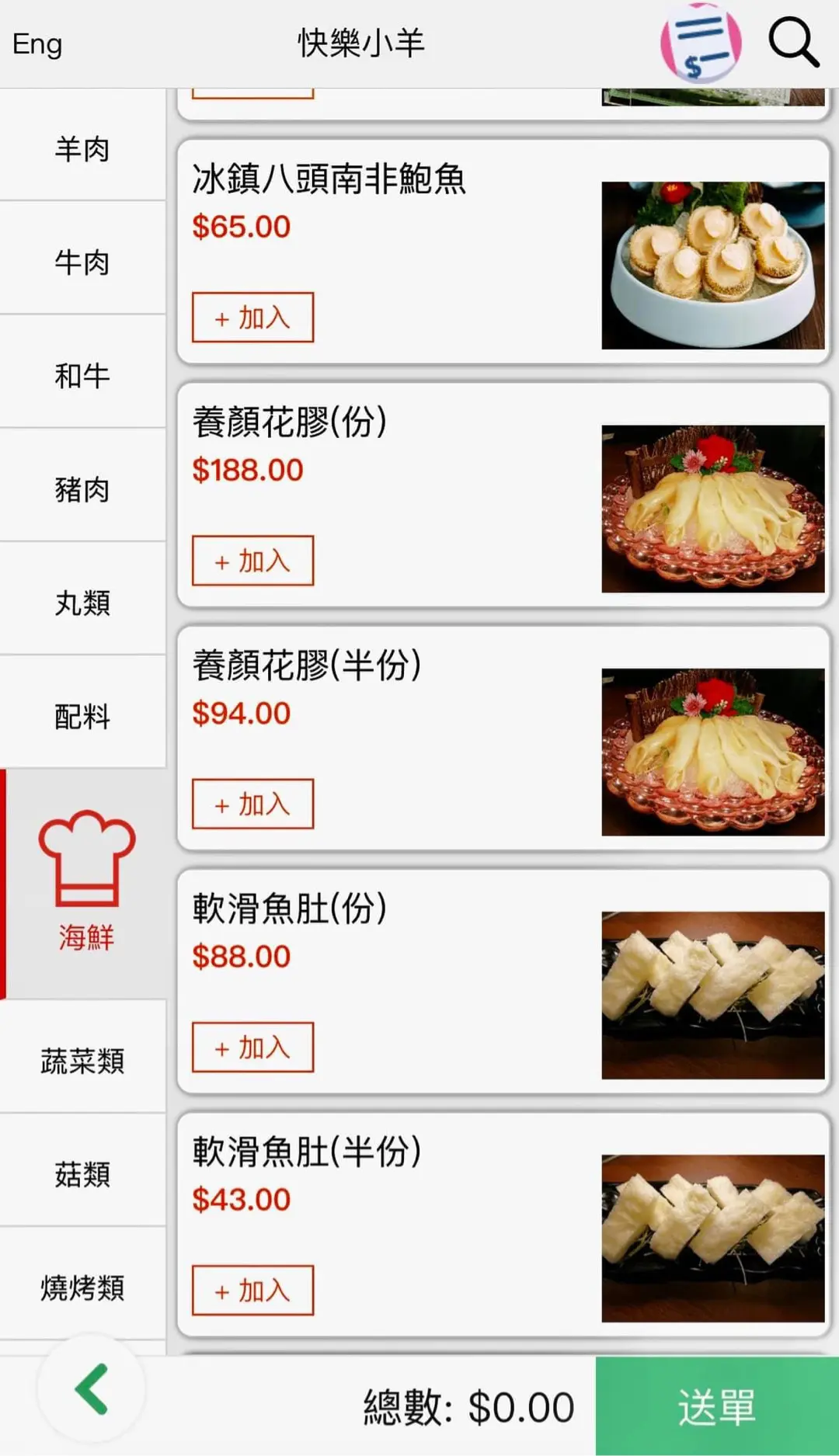Switch language to Eng

pos(37,44)
